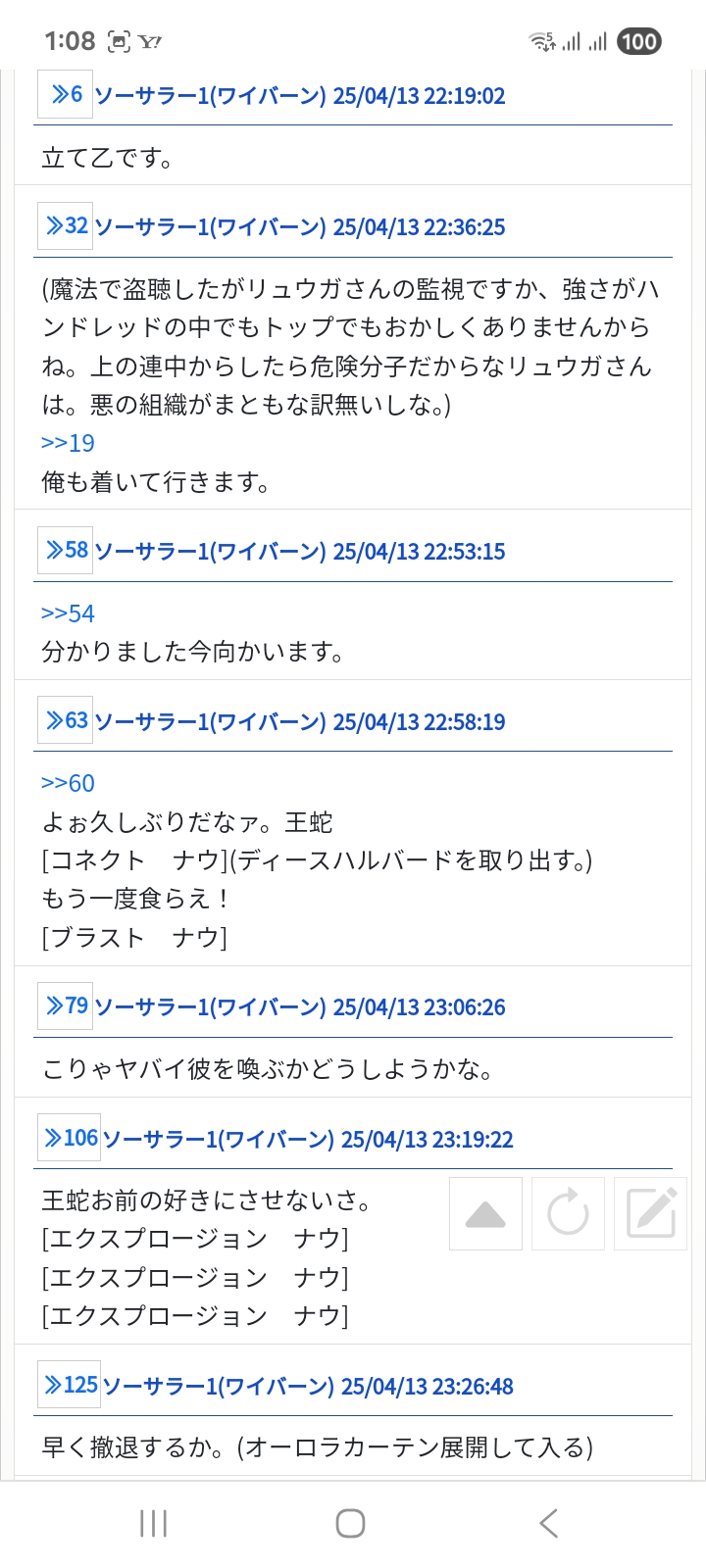Jump to reply anchor >>54
The width and height of the screenshot is (706, 1568).
pyautogui.click(x=68, y=613)
